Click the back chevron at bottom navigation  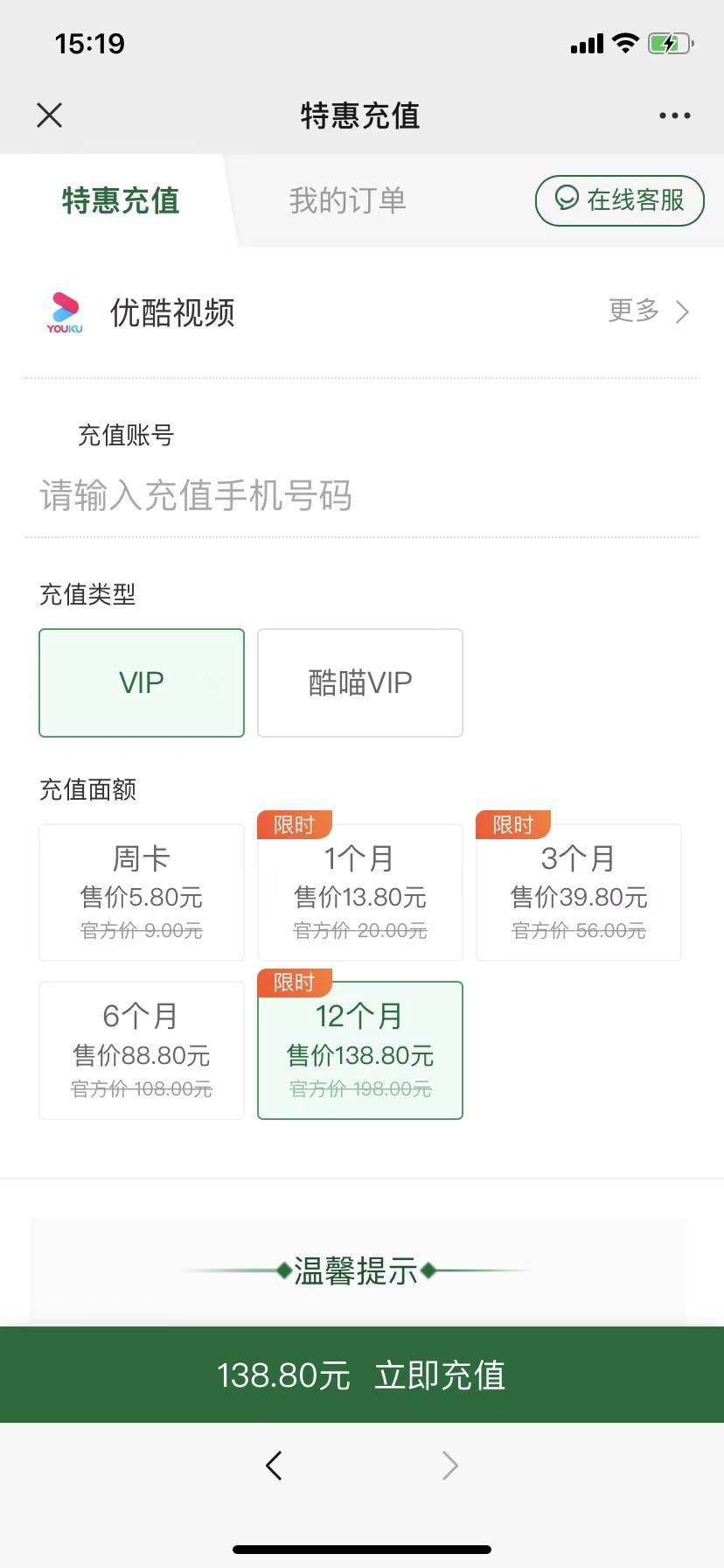click(x=274, y=1466)
